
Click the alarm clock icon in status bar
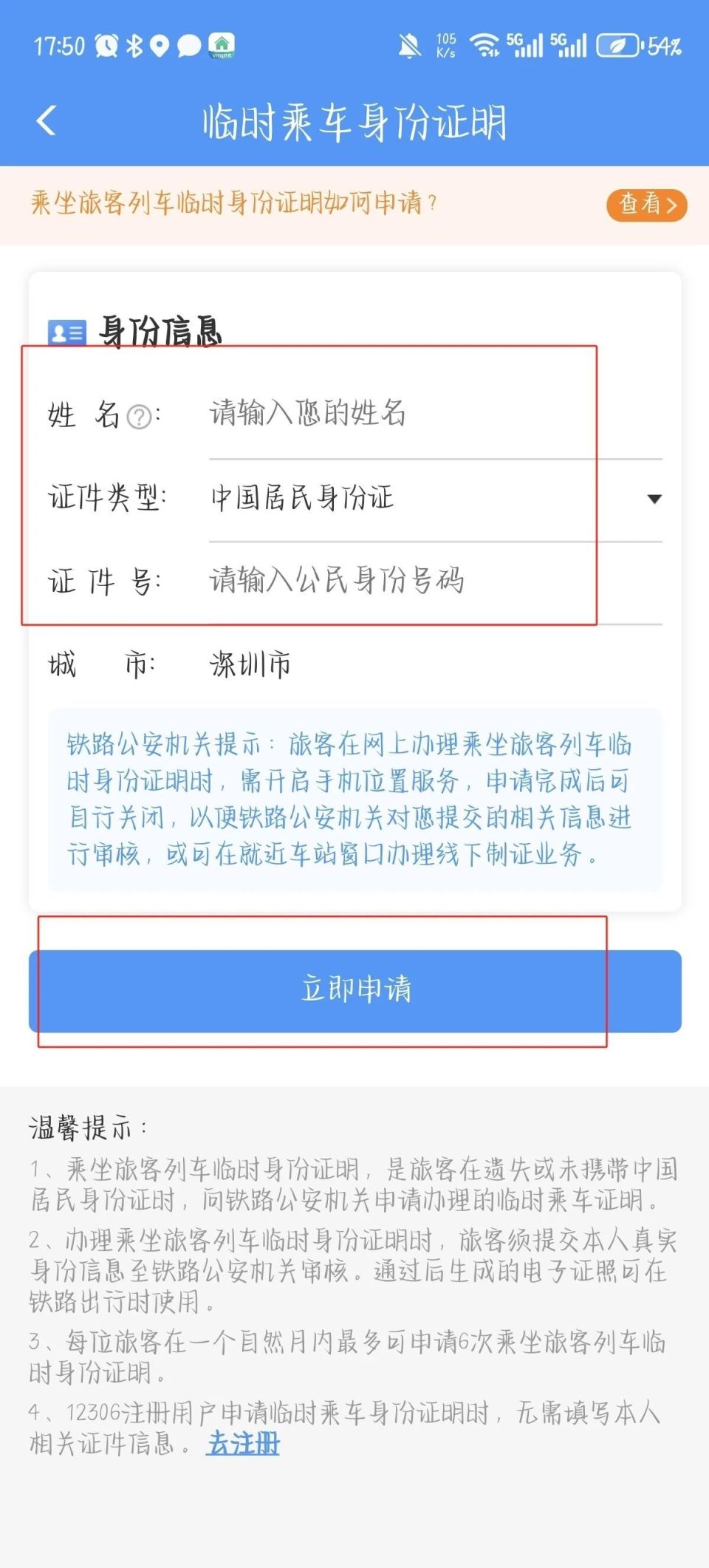[x=108, y=46]
